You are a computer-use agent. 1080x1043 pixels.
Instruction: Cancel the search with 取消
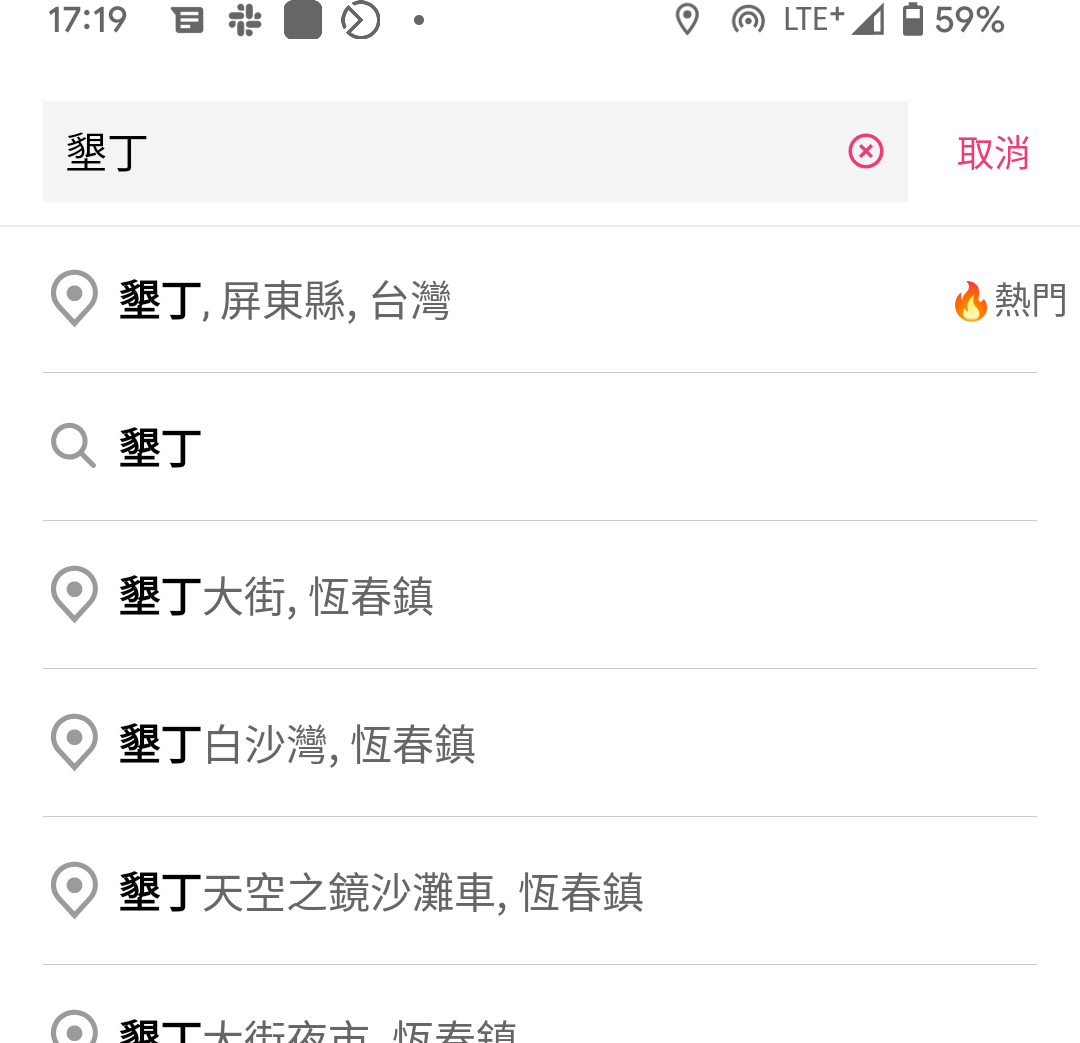point(993,153)
